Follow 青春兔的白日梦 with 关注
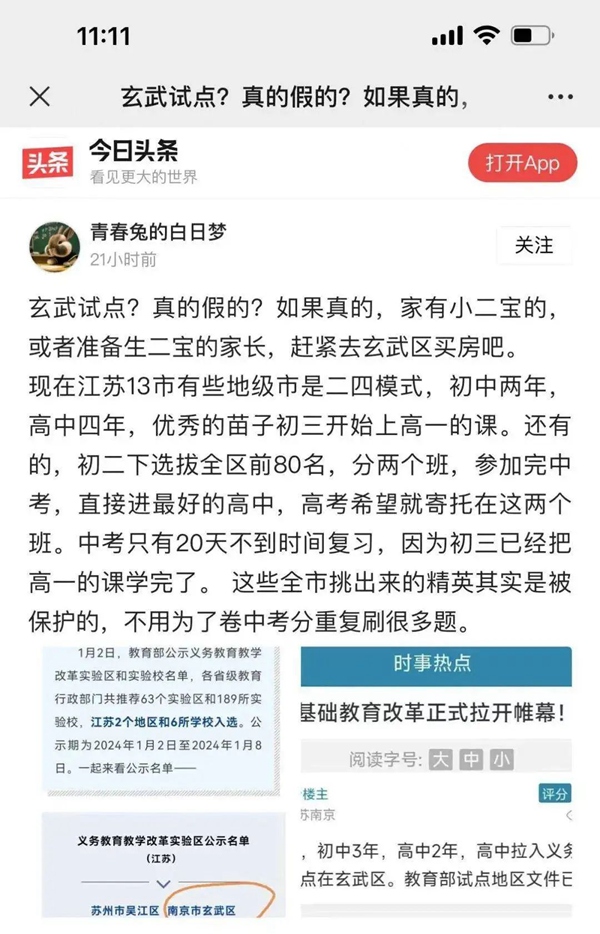Image resolution: width=600 pixels, height=934 pixels. pyautogui.click(x=534, y=246)
